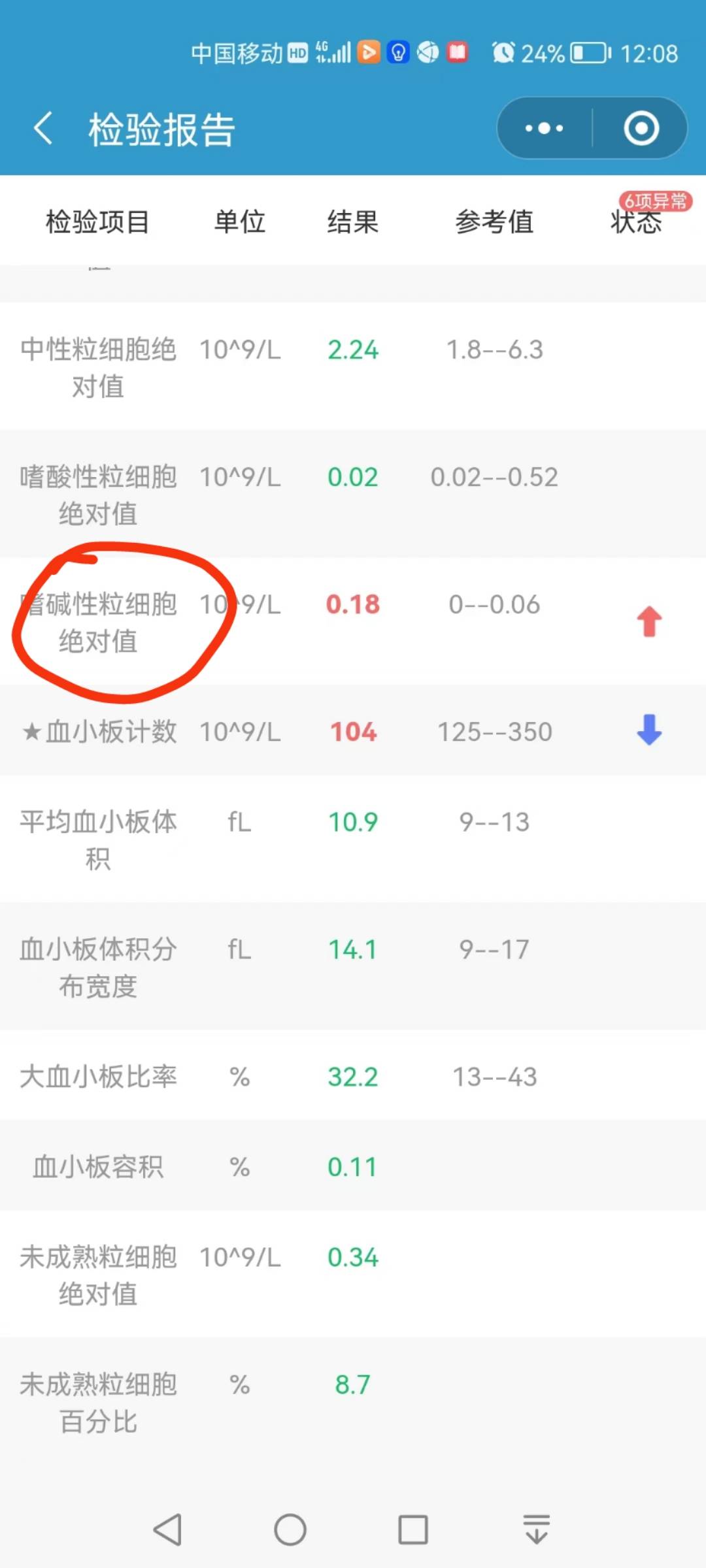Click the alarm clock icon in status bar
Image resolution: width=706 pixels, height=1568 pixels.
tap(504, 52)
